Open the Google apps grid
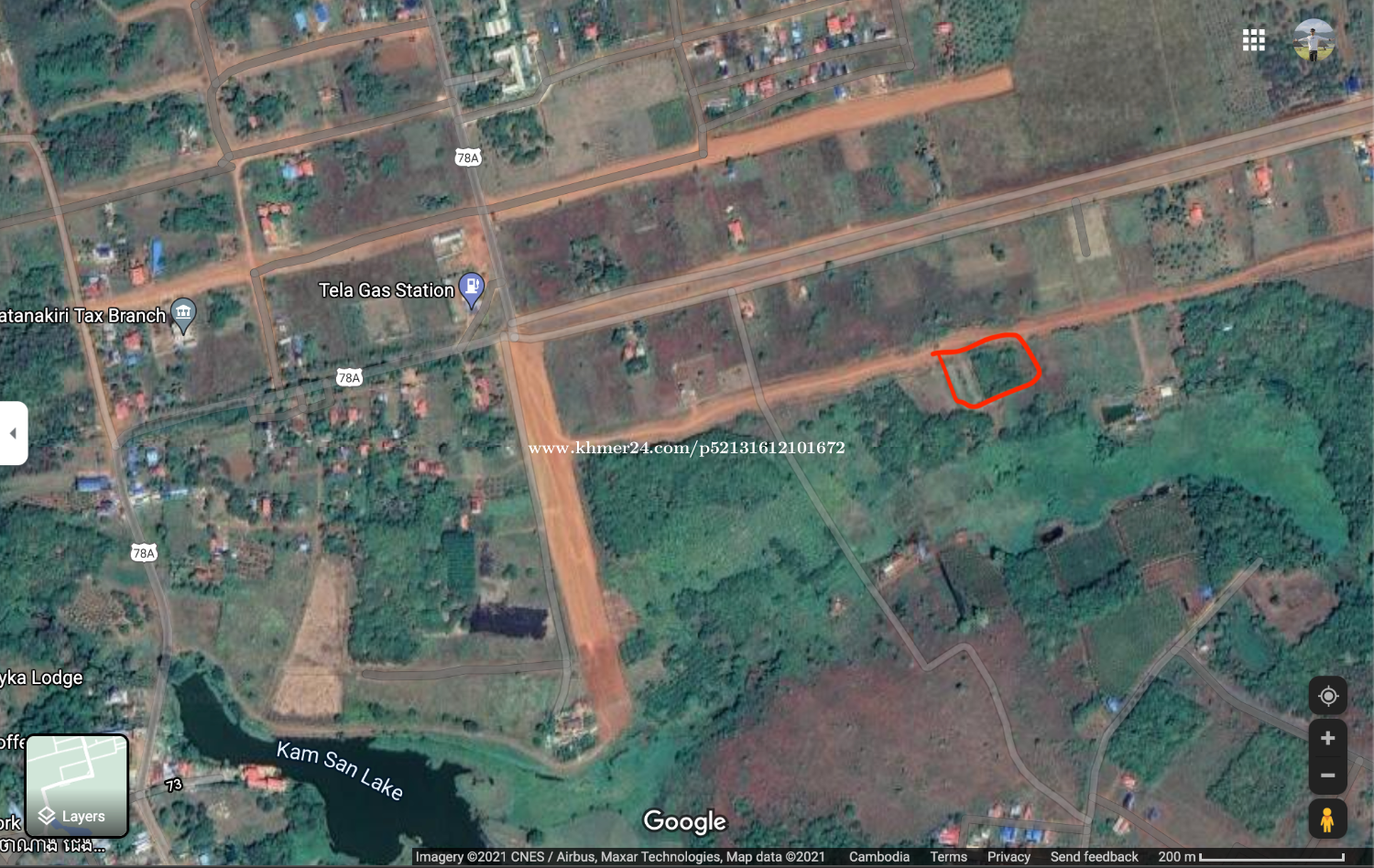This screenshot has width=1374, height=868. 1253,39
